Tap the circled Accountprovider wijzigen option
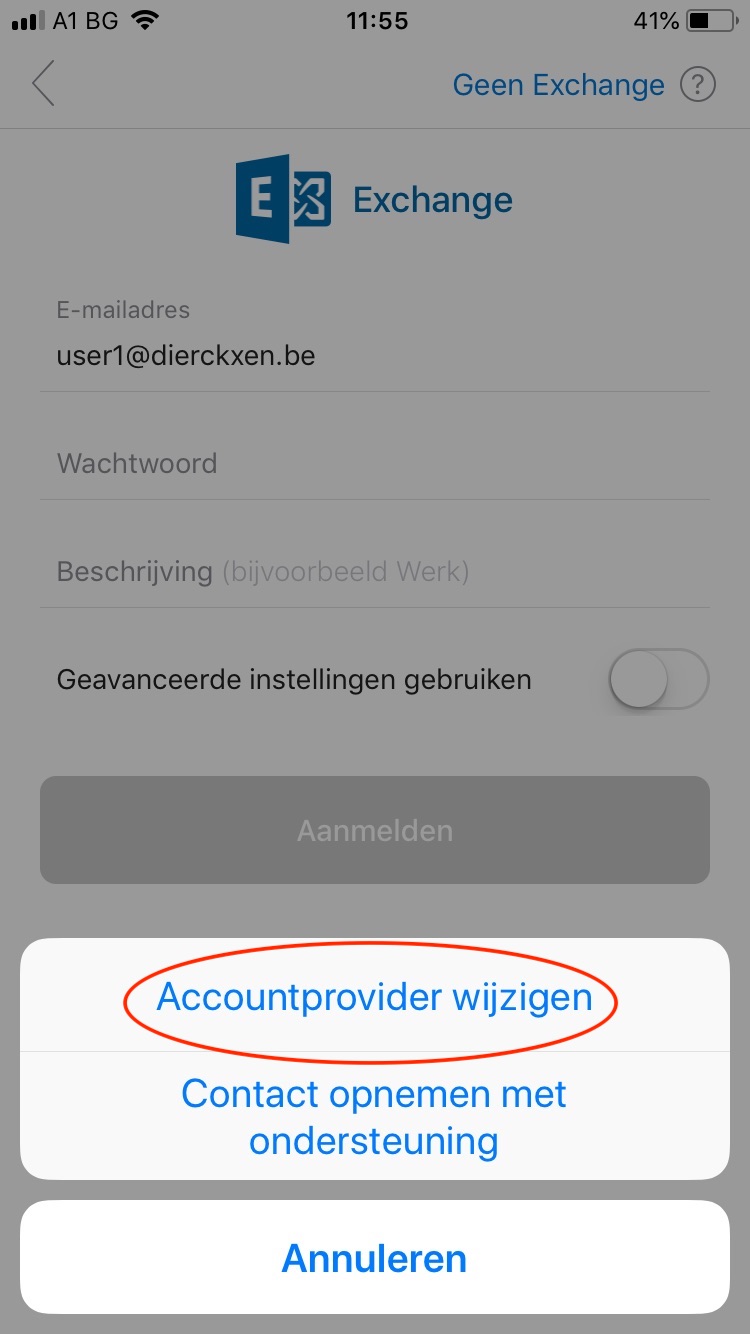 374,996
